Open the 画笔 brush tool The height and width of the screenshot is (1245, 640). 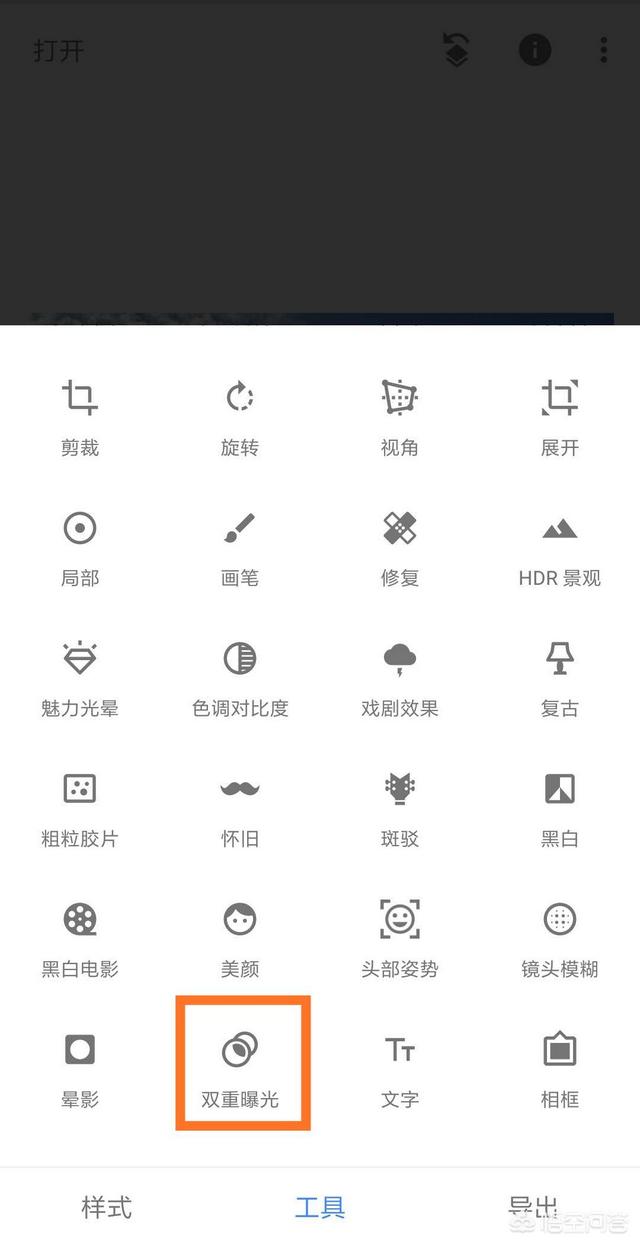(x=240, y=548)
